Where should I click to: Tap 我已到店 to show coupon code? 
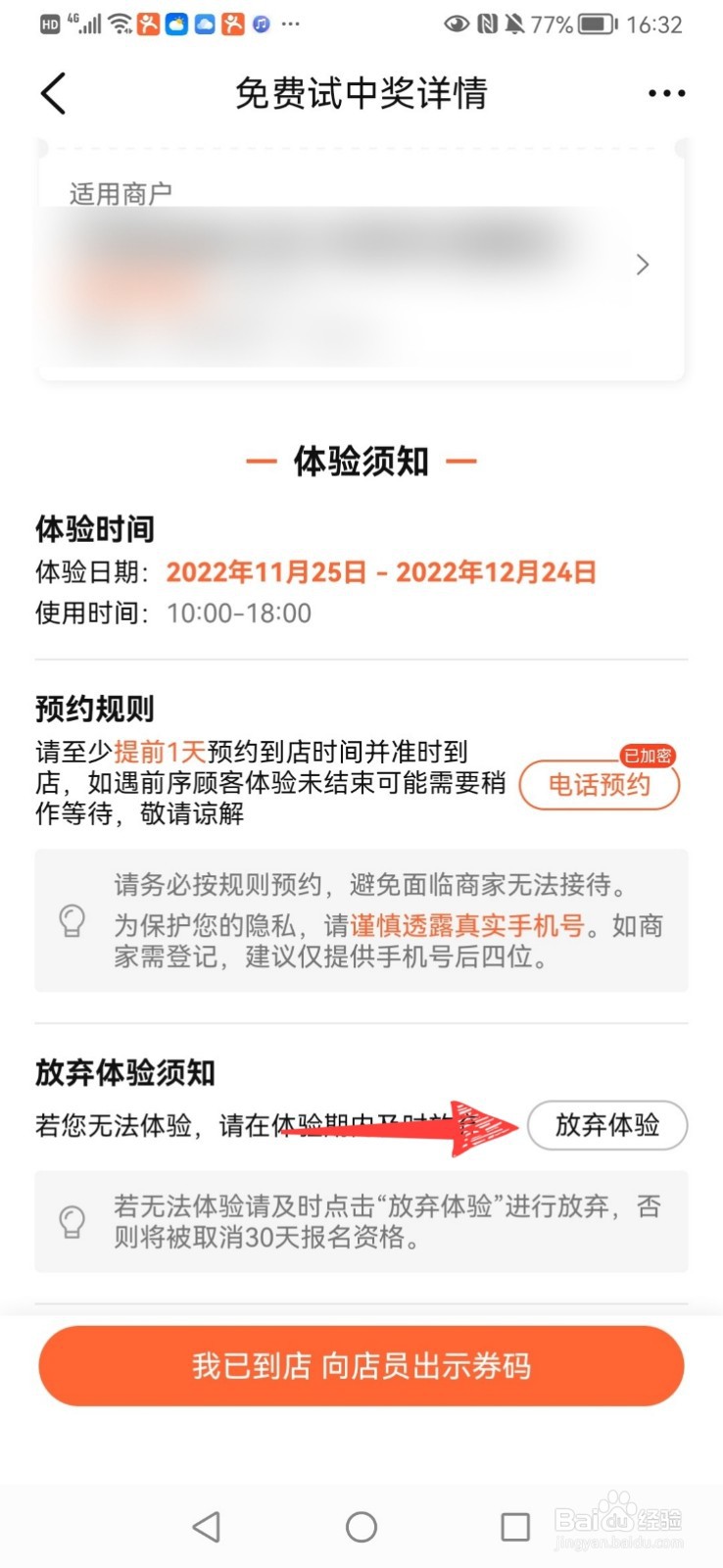361,1366
